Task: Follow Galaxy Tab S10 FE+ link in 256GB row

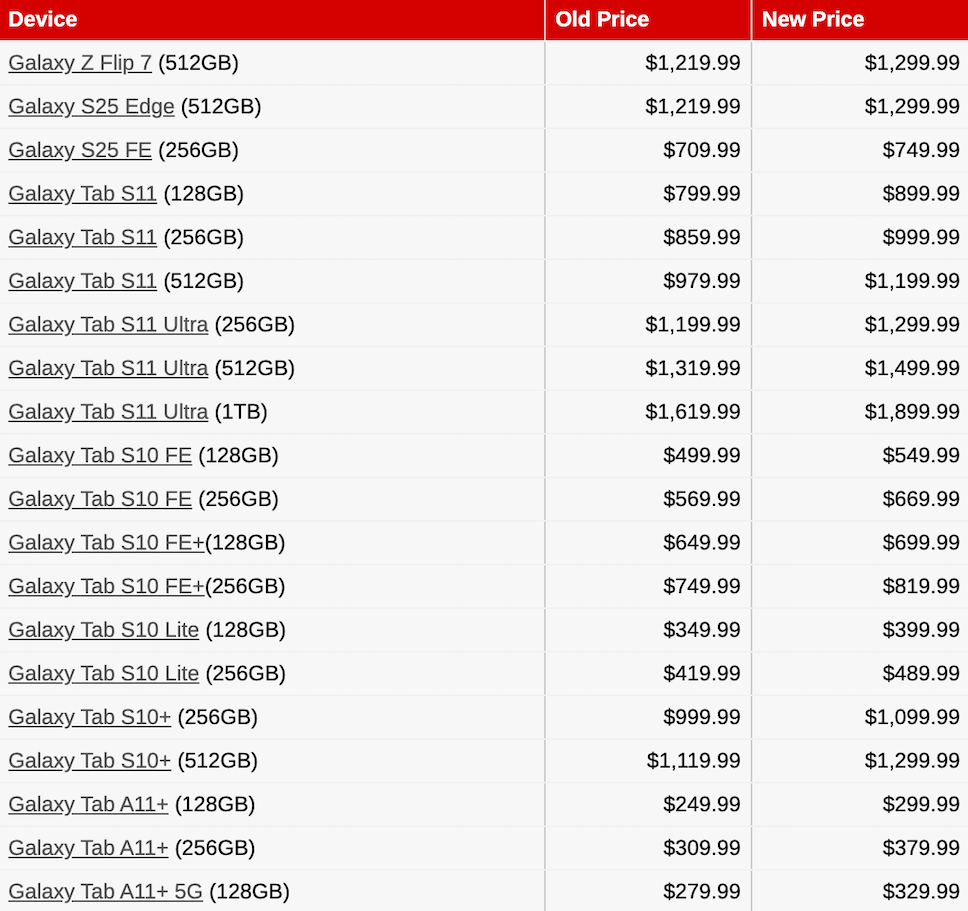Action: [x=106, y=587]
